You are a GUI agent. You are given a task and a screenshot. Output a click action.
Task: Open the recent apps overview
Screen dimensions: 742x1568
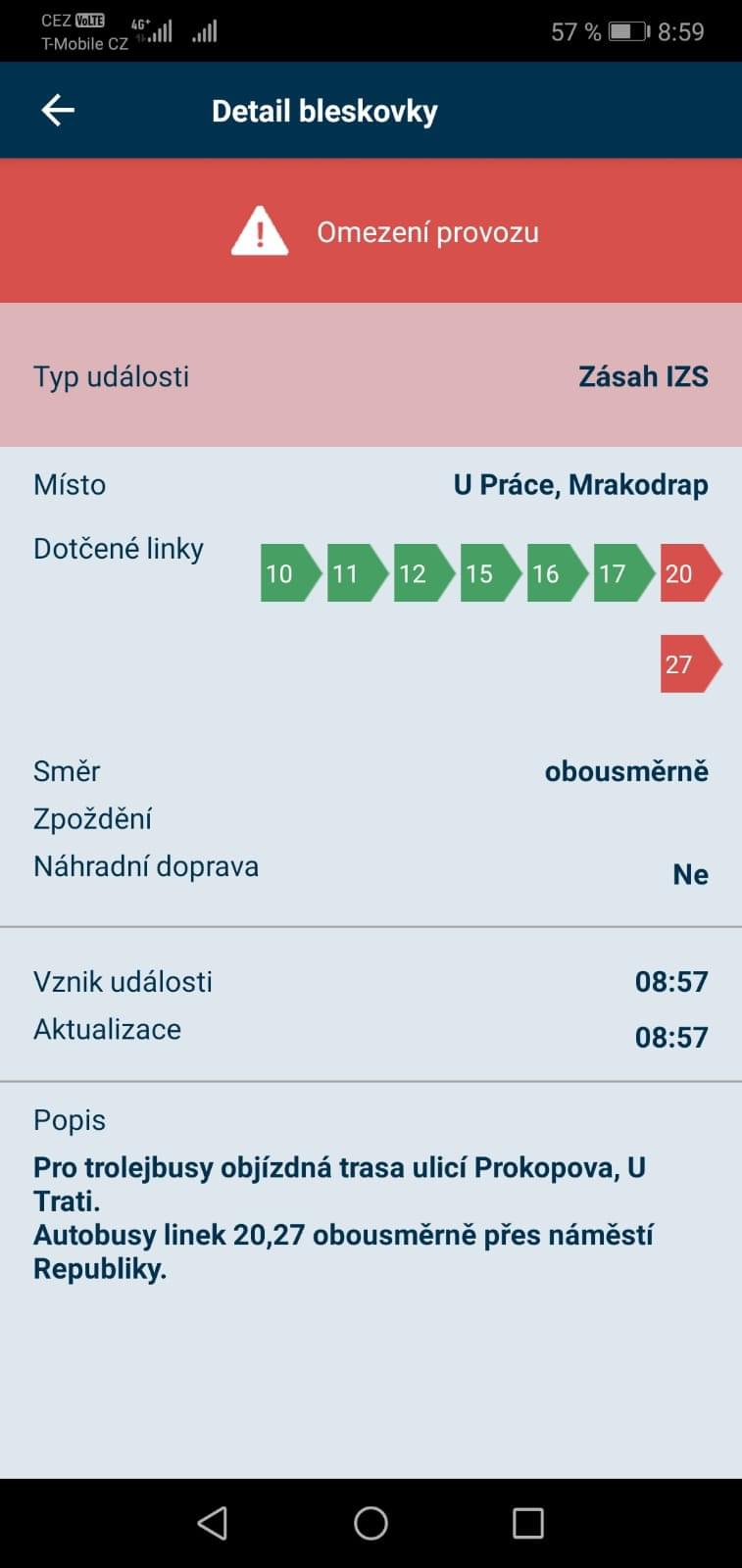click(528, 1523)
